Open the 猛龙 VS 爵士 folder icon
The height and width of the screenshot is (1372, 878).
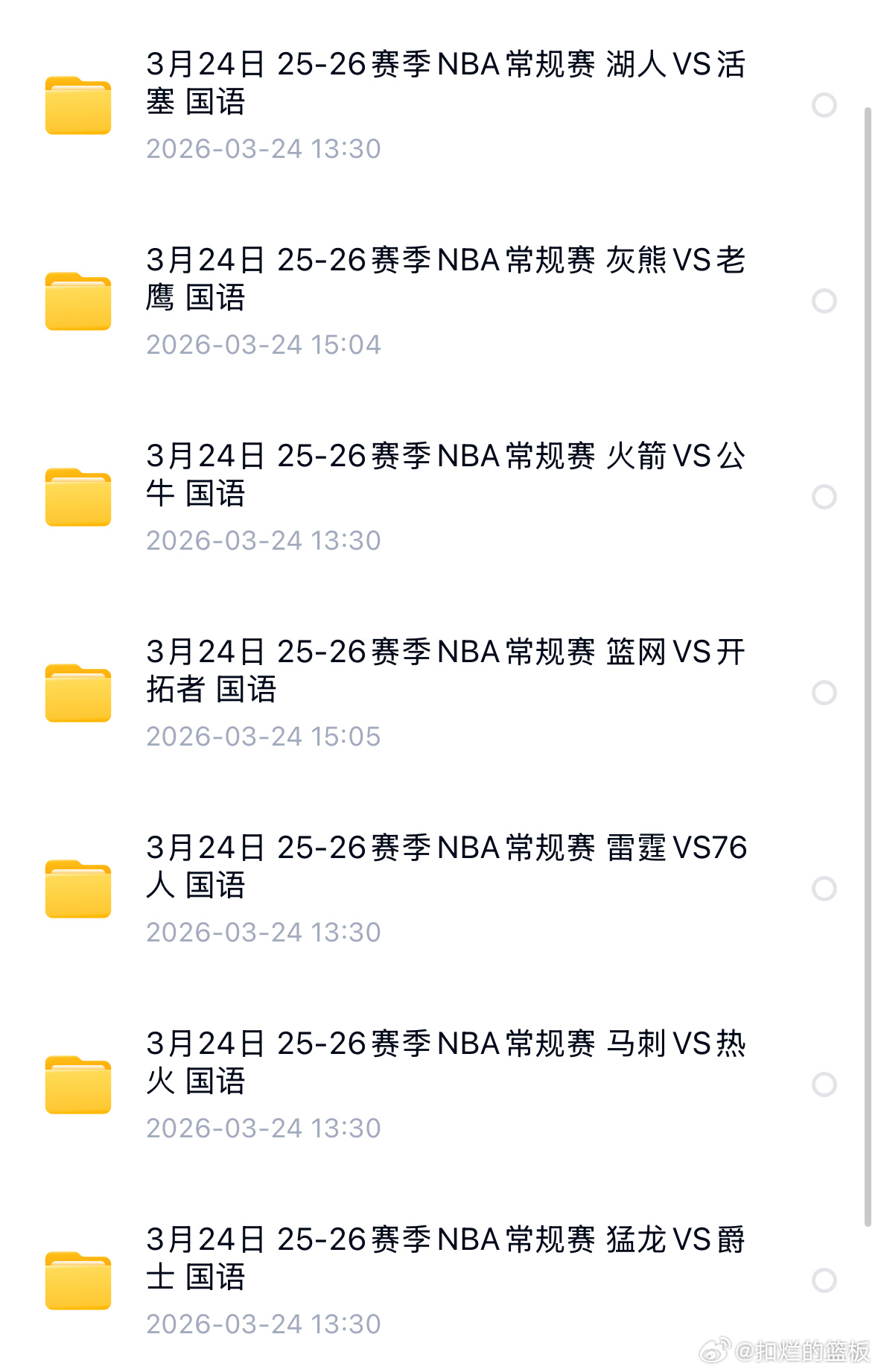pos(77,1280)
